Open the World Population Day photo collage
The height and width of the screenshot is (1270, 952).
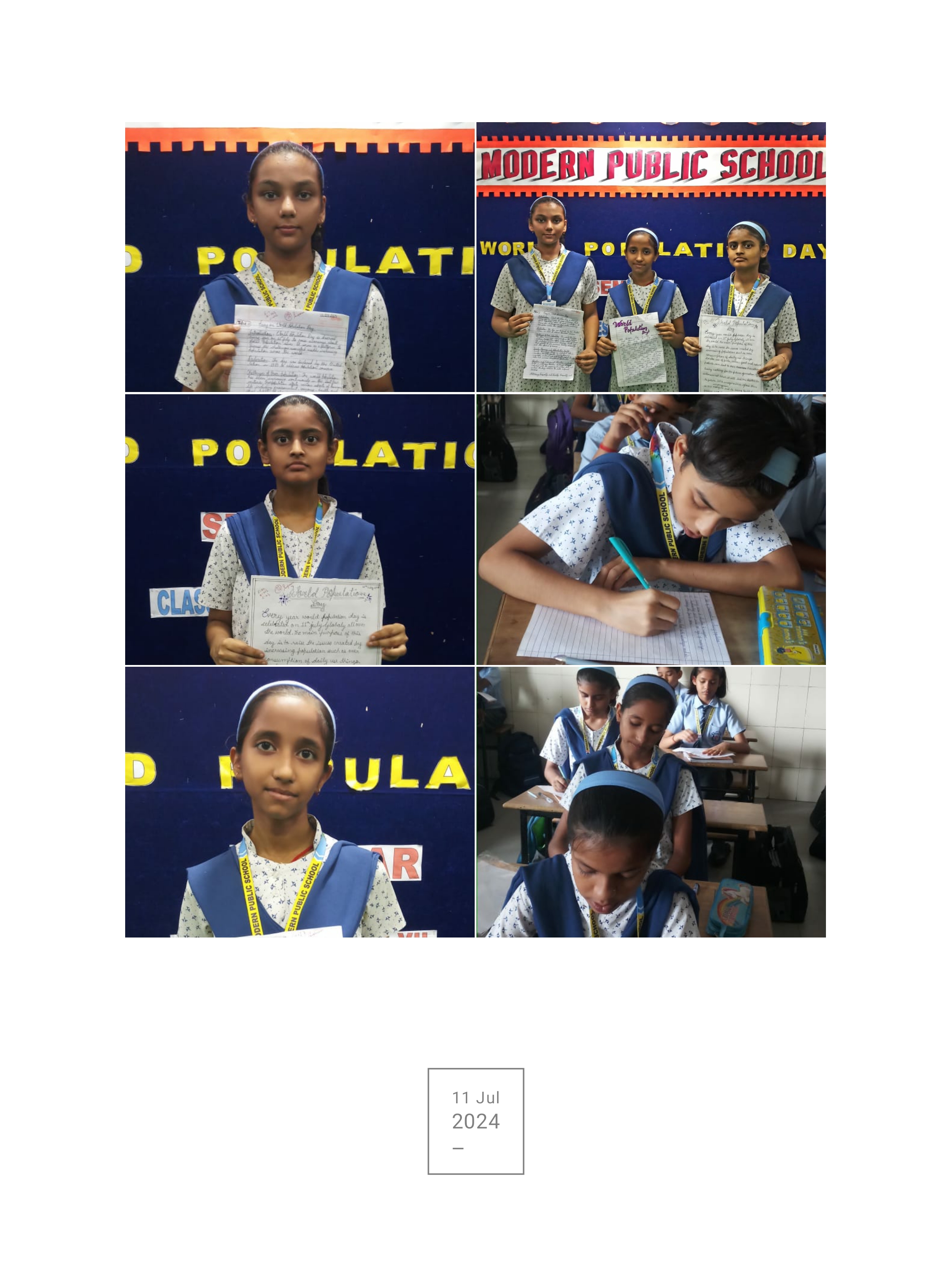(475, 529)
